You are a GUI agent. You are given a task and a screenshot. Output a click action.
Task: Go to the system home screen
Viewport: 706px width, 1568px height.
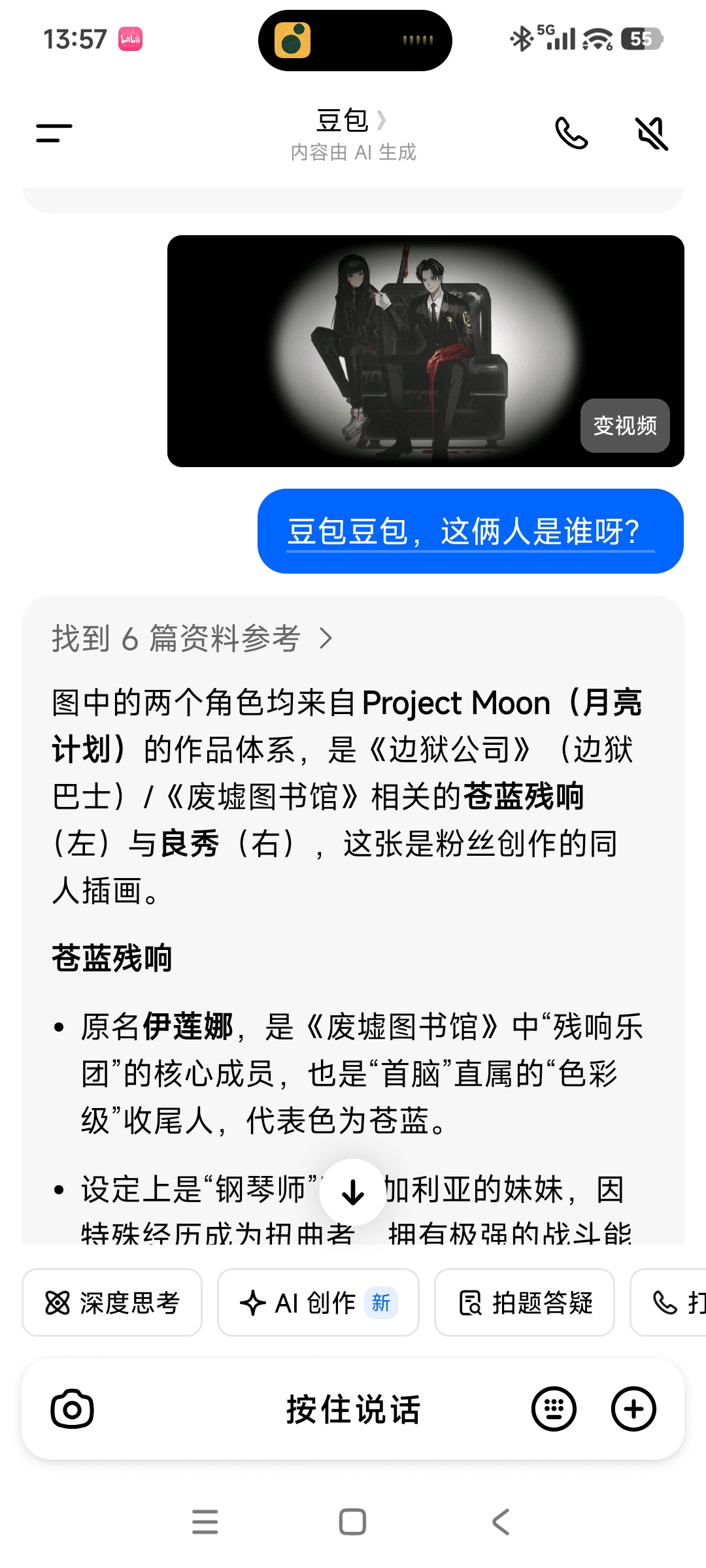click(352, 1522)
